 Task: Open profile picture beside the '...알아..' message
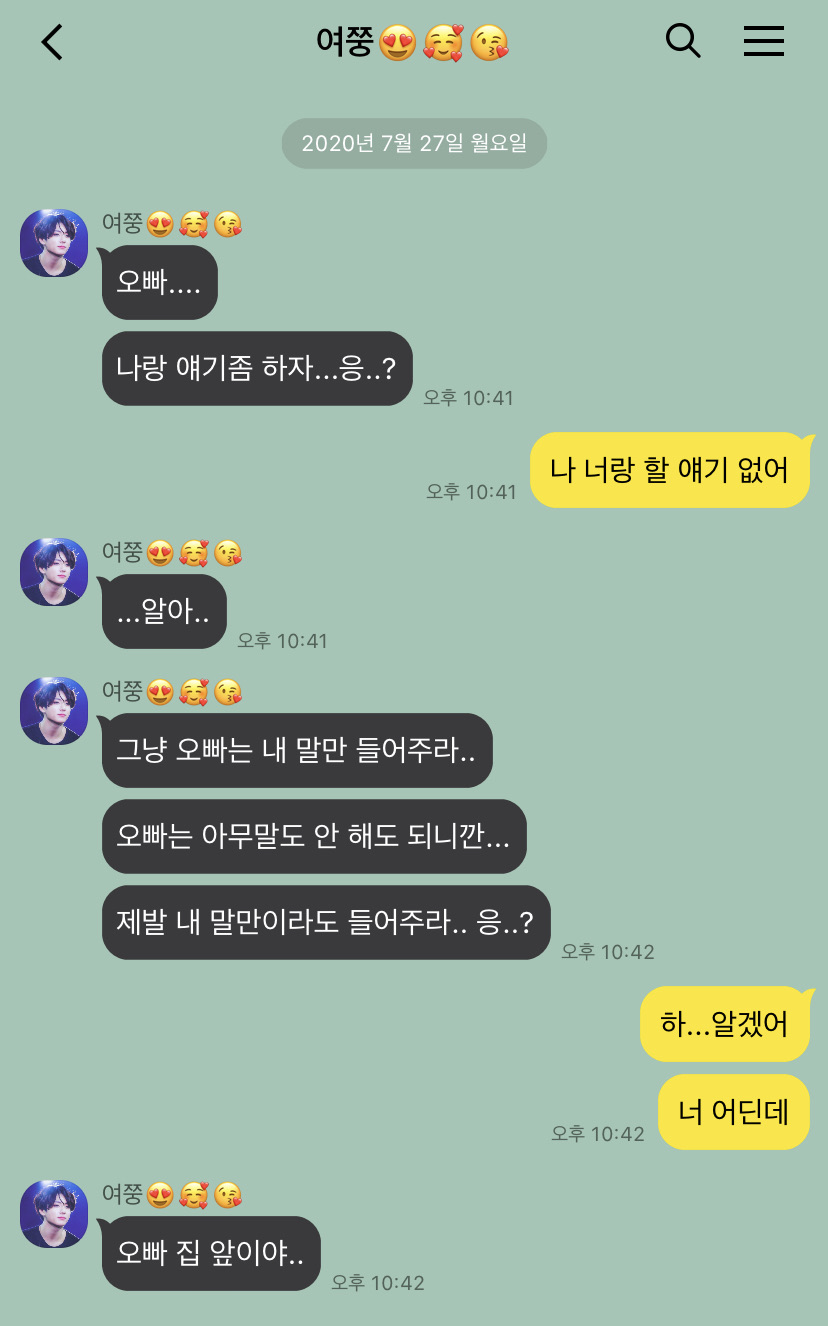click(x=54, y=572)
